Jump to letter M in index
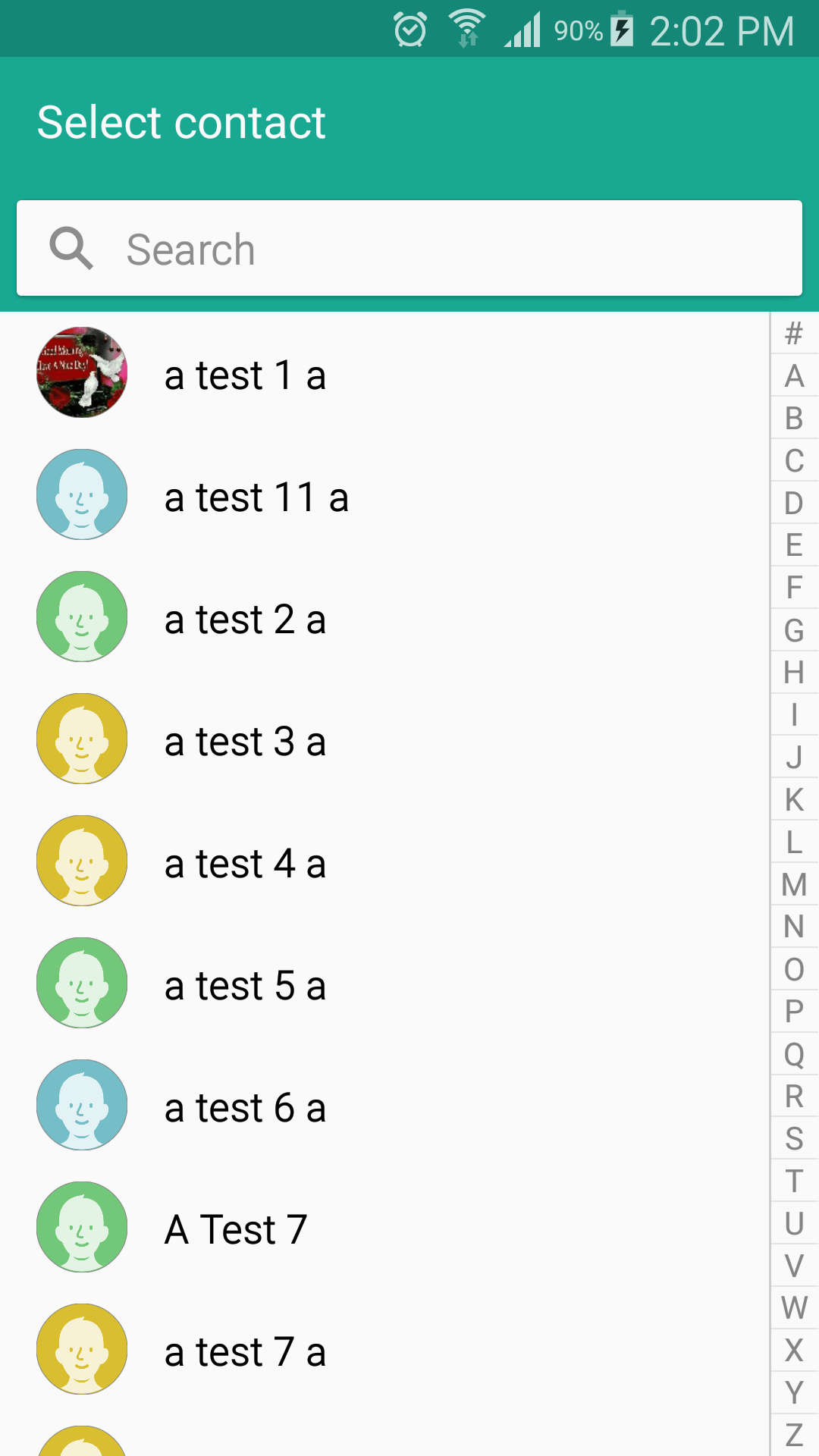Viewport: 819px width, 1456px height. pyautogui.click(x=794, y=884)
